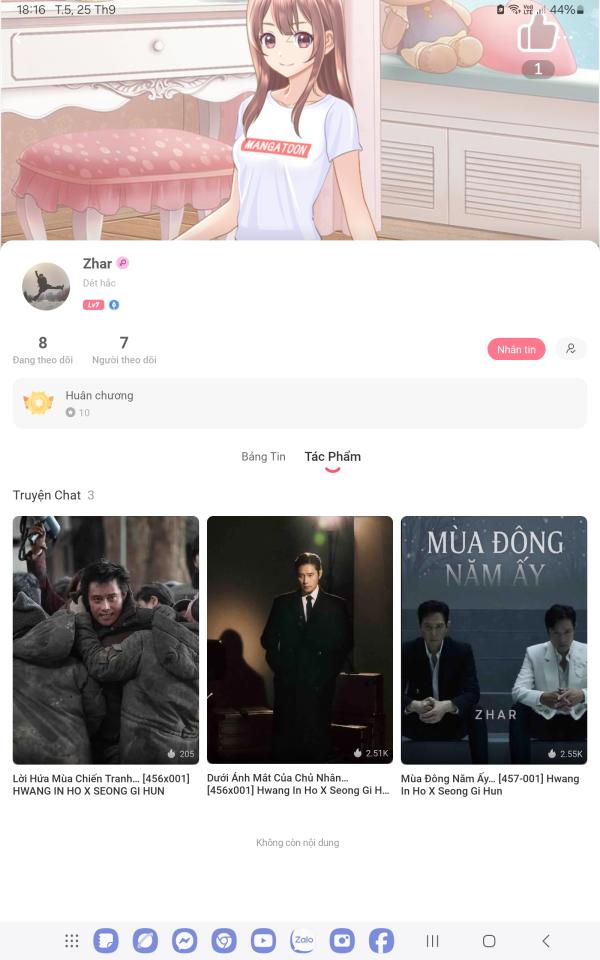Select the Tác Phẩm tab

(333, 457)
